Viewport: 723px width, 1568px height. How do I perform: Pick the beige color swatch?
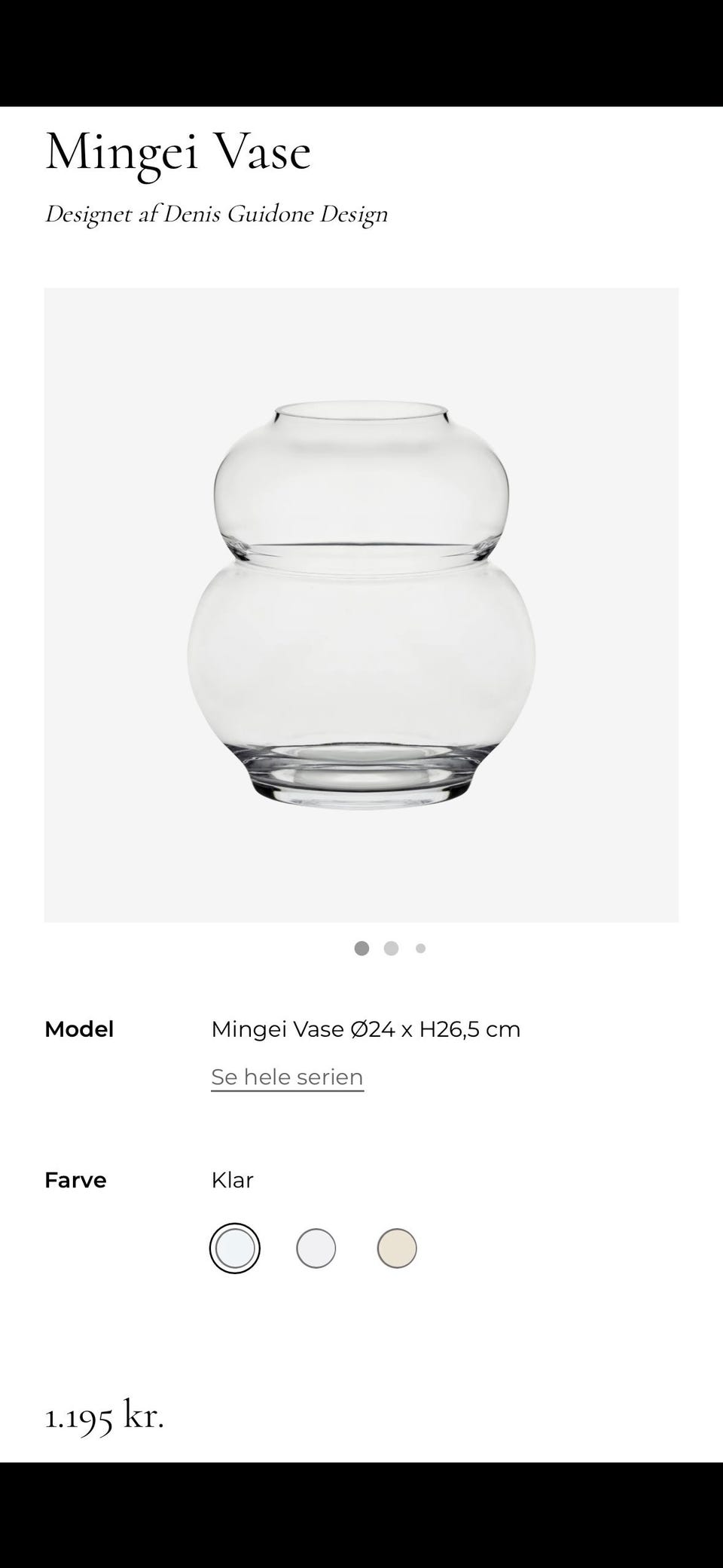[x=397, y=1249]
